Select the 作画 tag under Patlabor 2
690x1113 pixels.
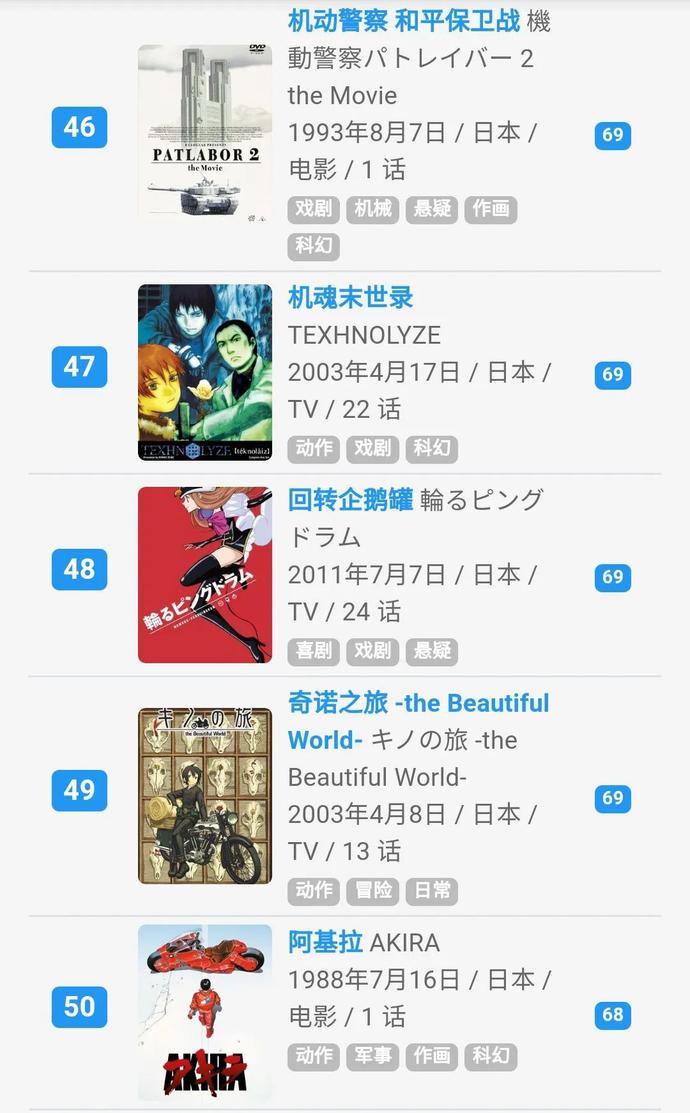click(x=491, y=209)
